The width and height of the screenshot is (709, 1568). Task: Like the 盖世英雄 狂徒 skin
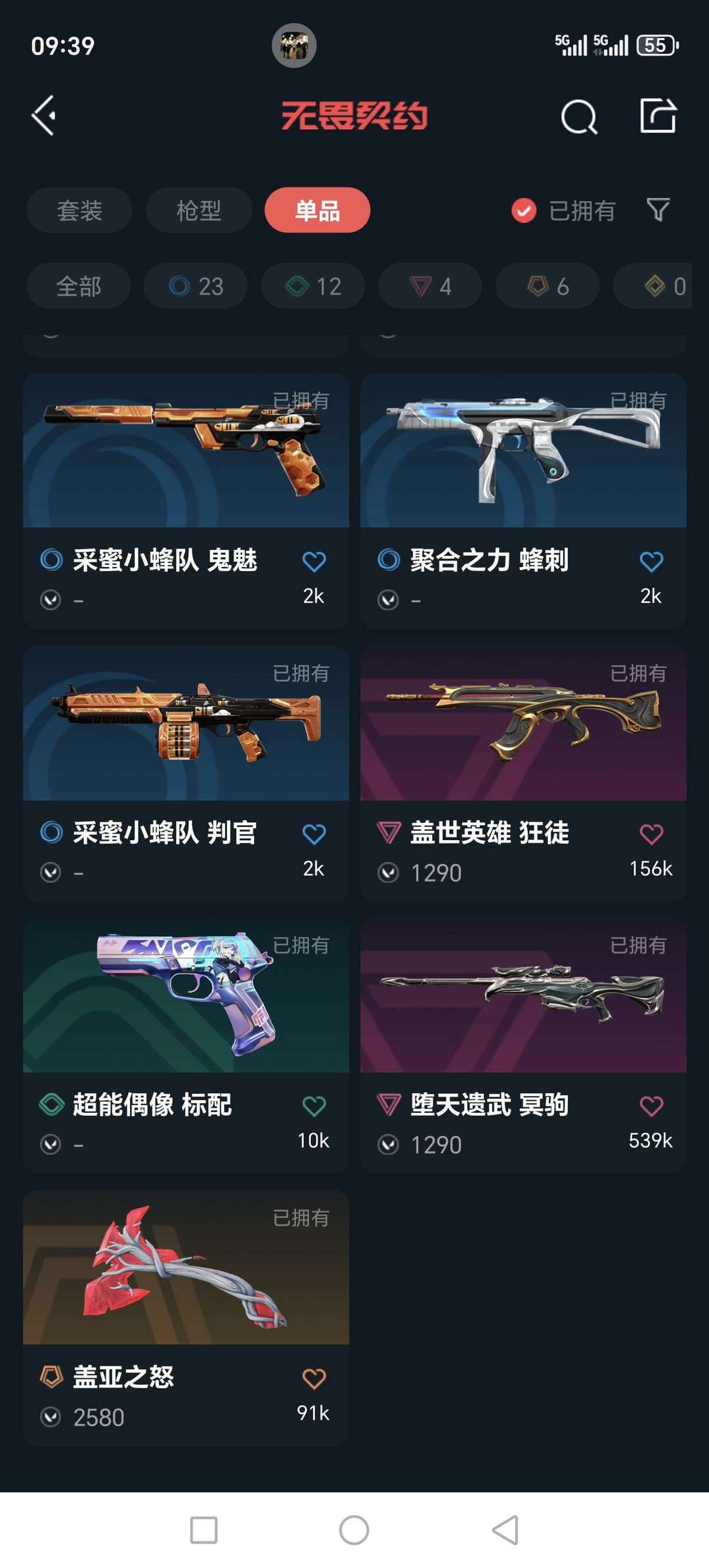651,834
